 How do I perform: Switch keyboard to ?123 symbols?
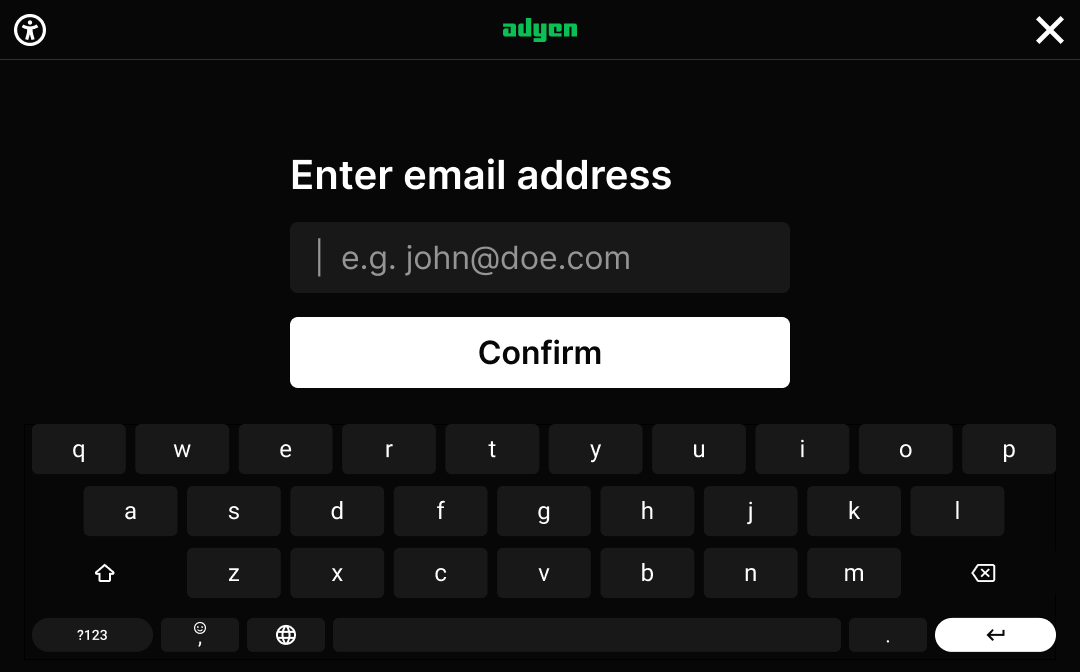(92, 635)
